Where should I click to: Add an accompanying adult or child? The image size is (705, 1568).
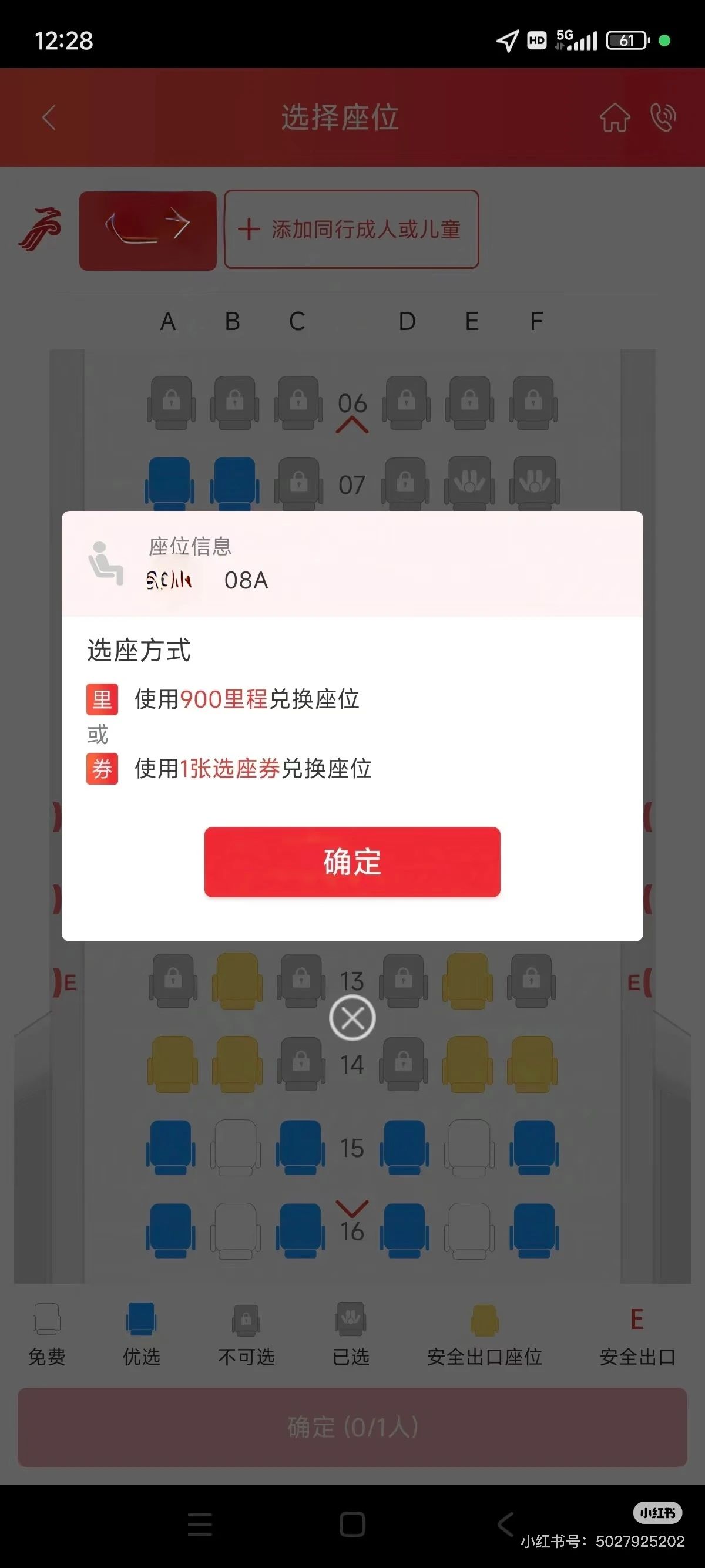(x=351, y=230)
